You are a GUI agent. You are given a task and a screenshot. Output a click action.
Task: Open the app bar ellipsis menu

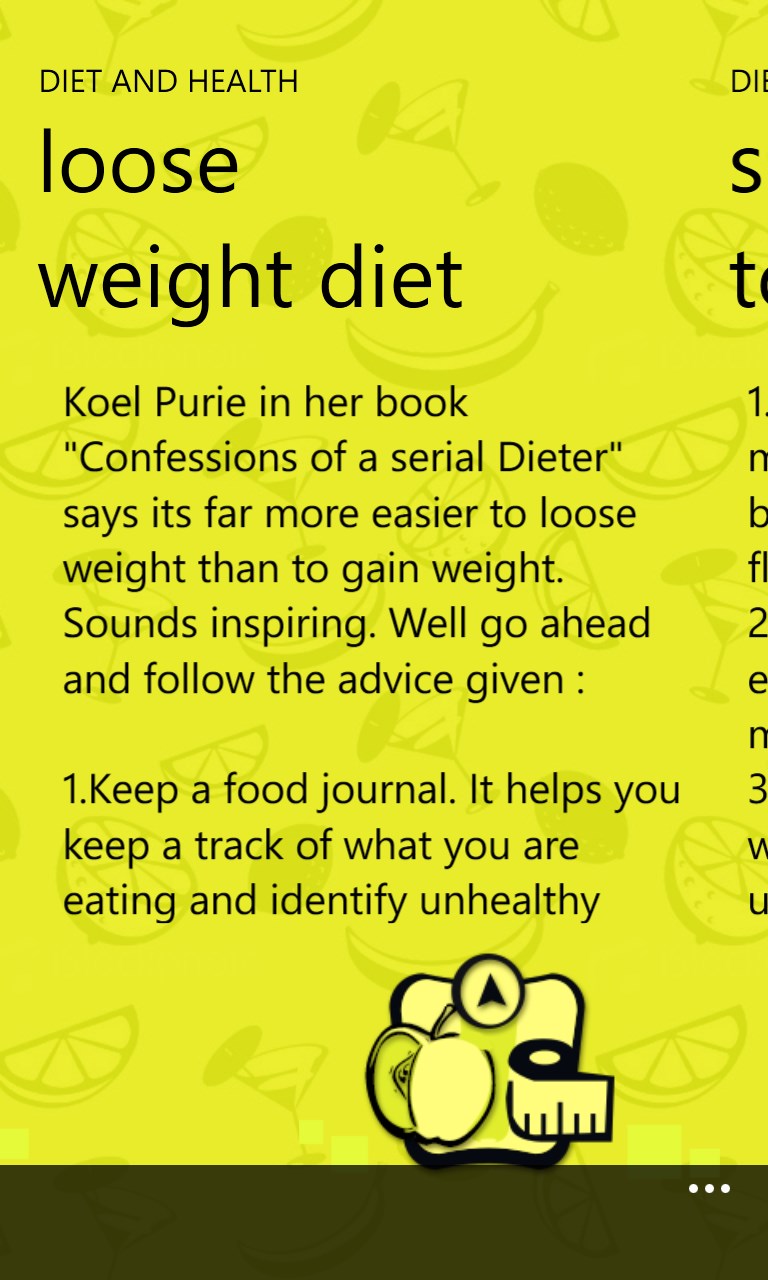click(x=709, y=1189)
